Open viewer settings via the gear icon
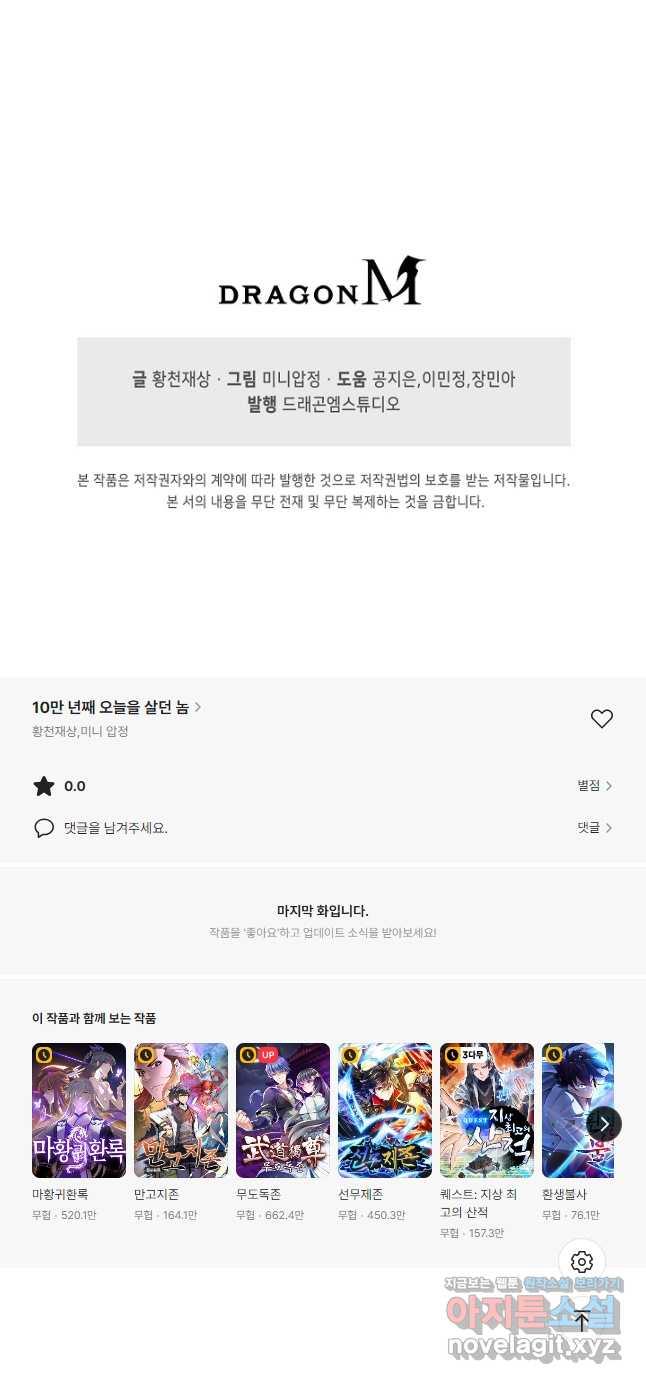The height and width of the screenshot is (1384, 646). [x=582, y=1262]
